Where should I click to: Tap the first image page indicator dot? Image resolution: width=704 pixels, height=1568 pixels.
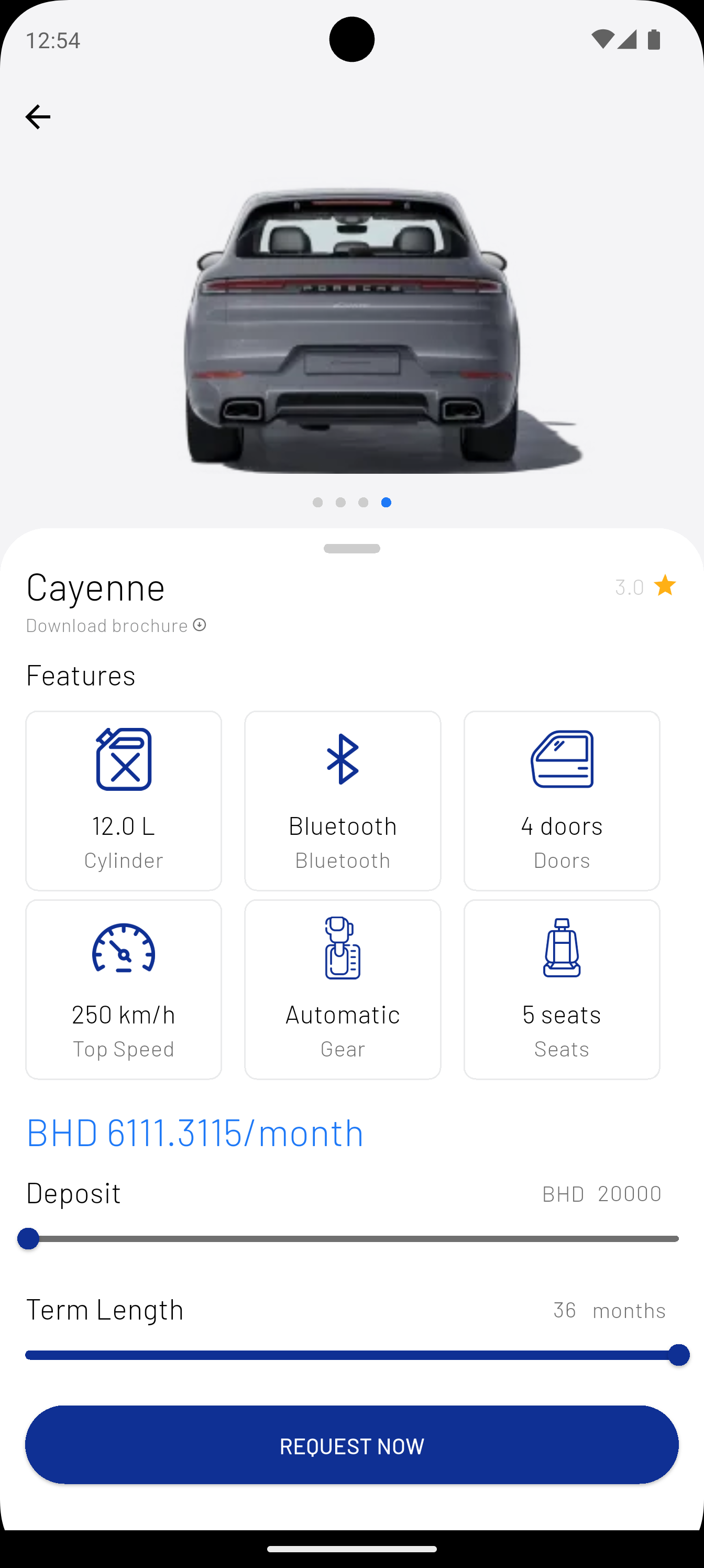tap(317, 502)
